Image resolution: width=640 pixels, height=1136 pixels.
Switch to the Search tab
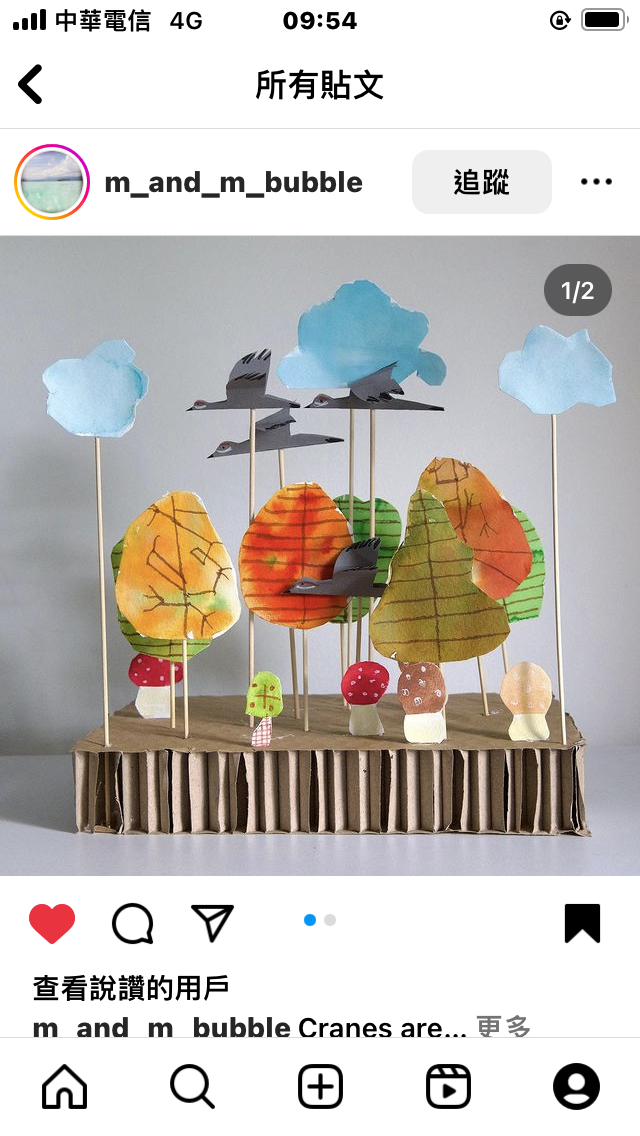192,1086
